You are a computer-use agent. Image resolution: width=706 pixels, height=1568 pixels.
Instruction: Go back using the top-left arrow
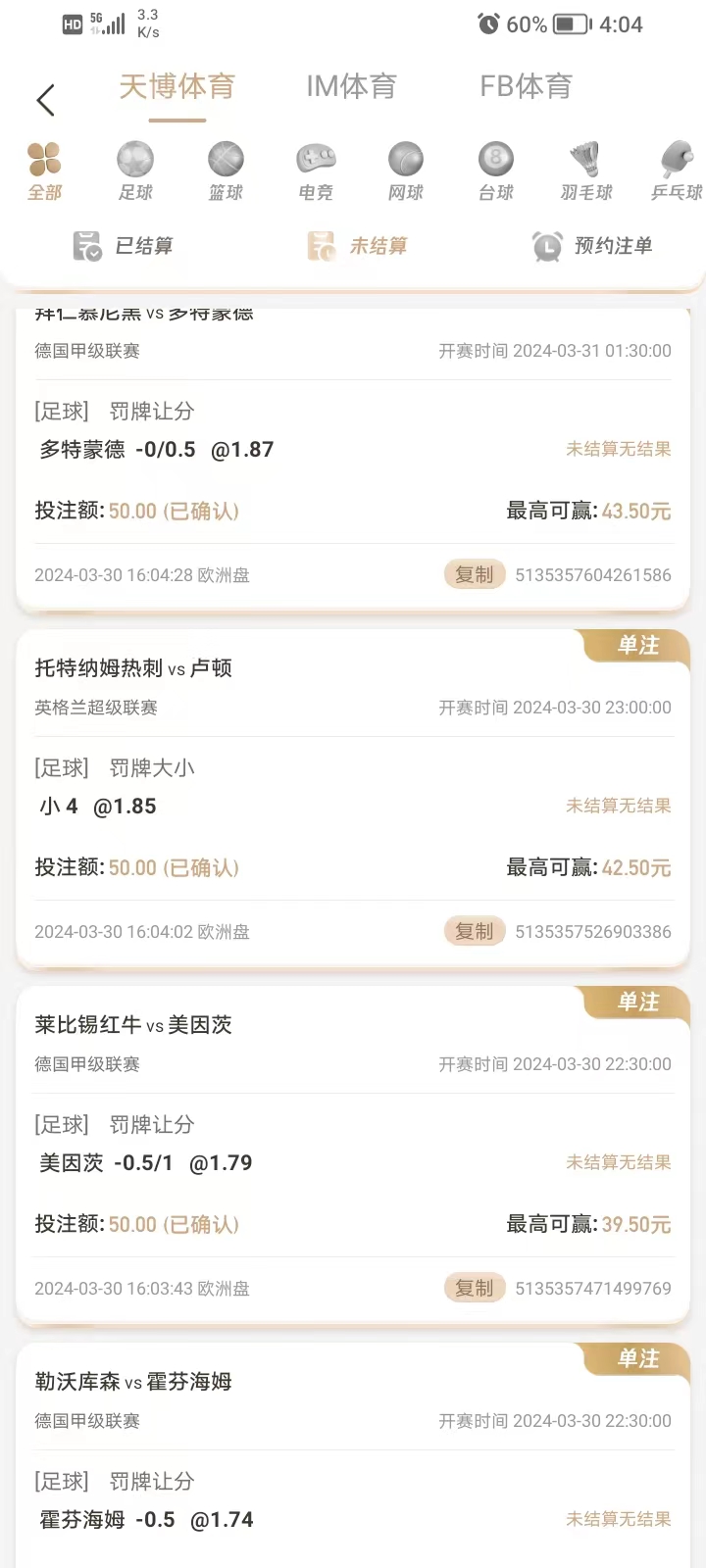45,100
